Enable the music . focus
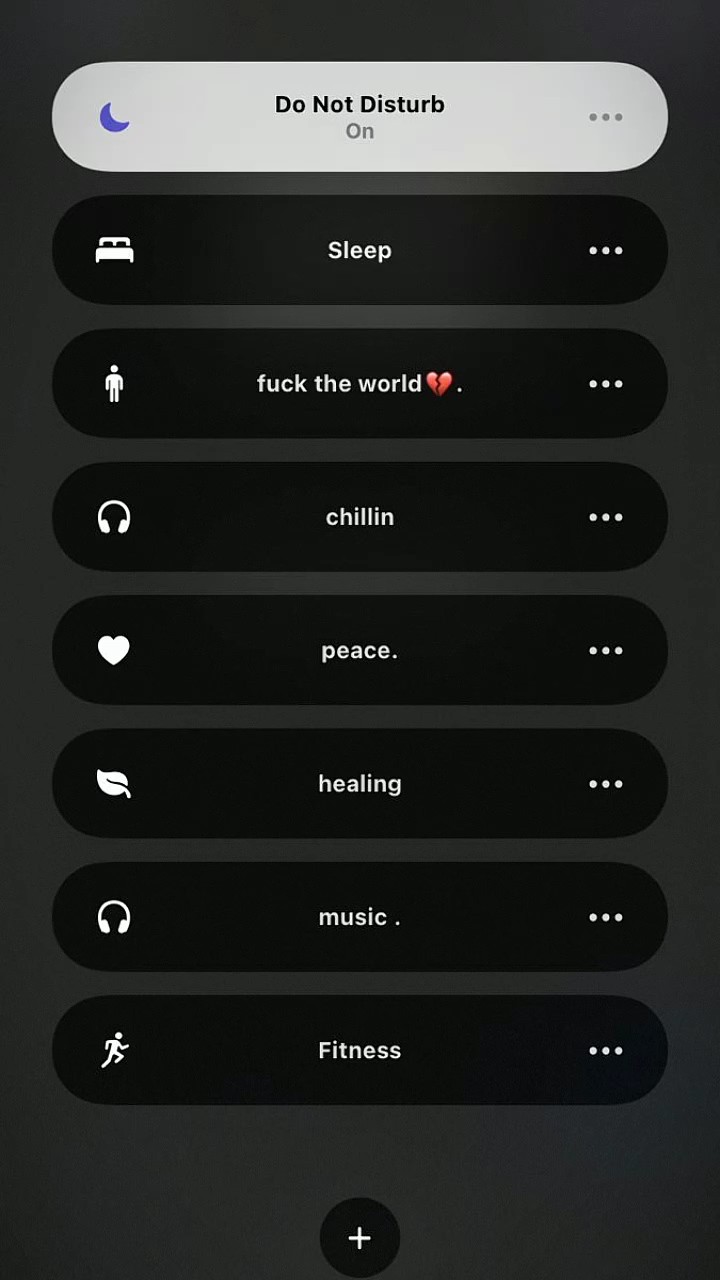 360,917
